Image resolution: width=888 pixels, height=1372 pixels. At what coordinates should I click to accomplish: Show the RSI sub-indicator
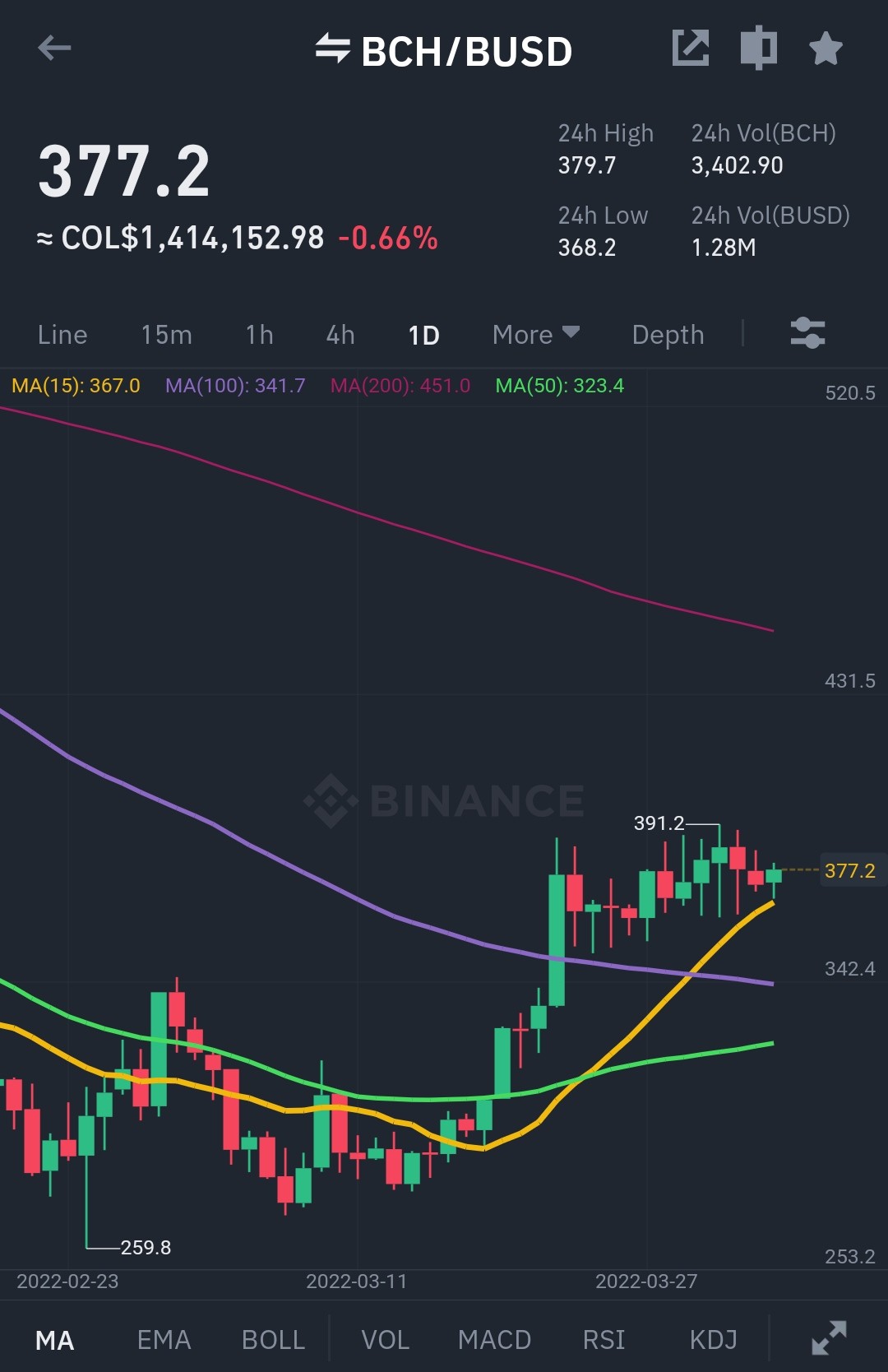604,1340
